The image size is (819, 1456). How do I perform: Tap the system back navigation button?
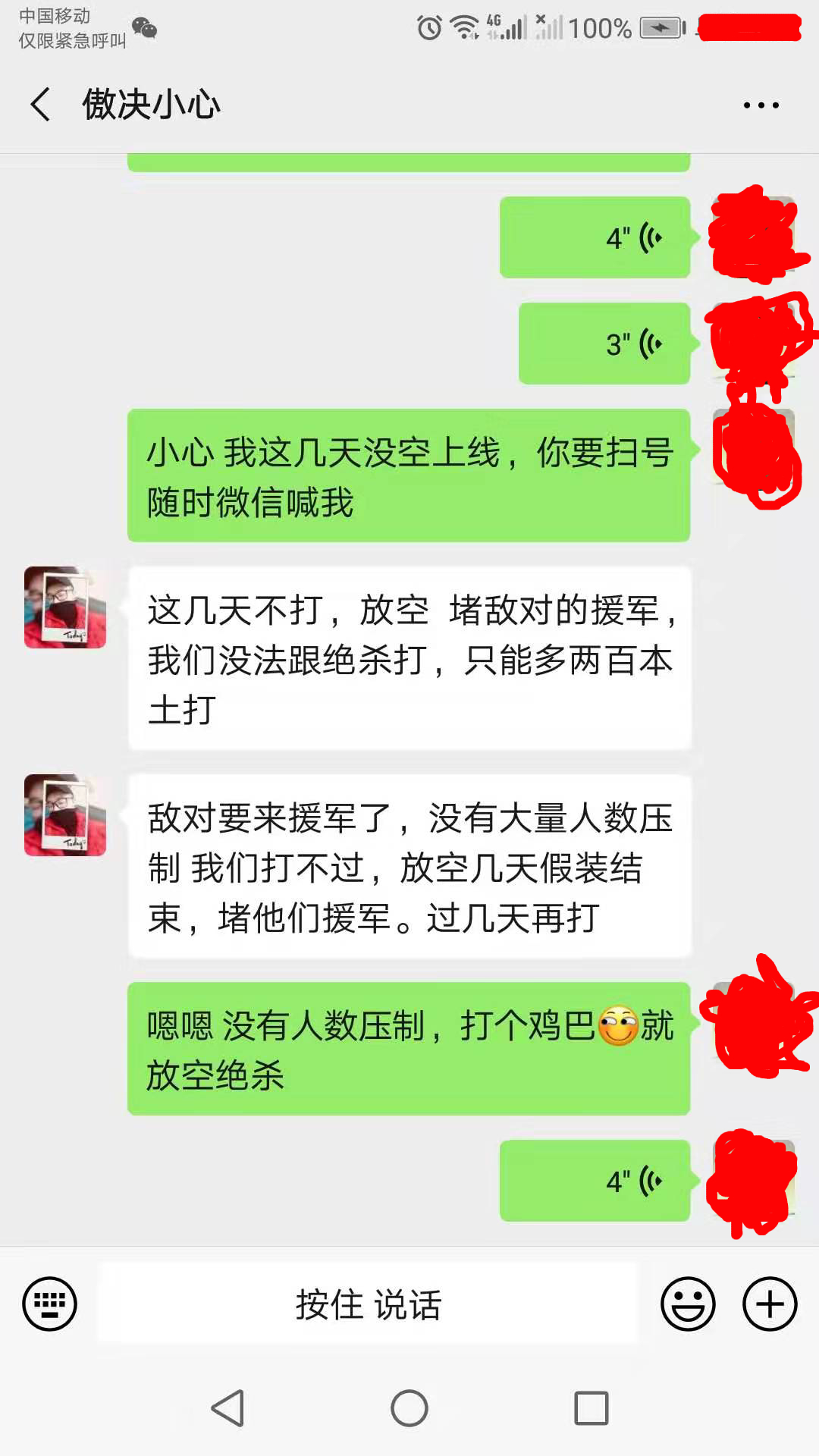click(x=227, y=1408)
